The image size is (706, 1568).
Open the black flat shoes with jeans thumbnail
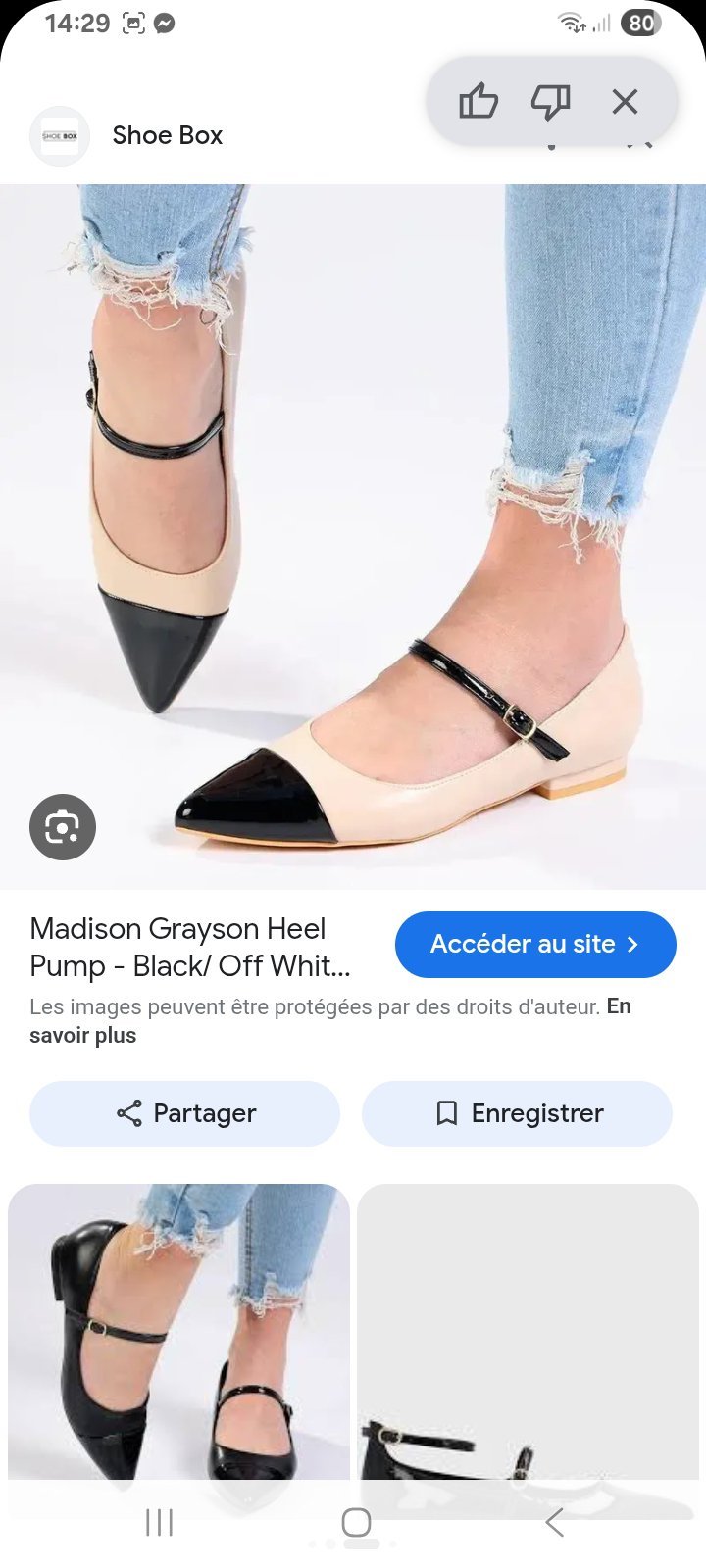click(178, 1333)
